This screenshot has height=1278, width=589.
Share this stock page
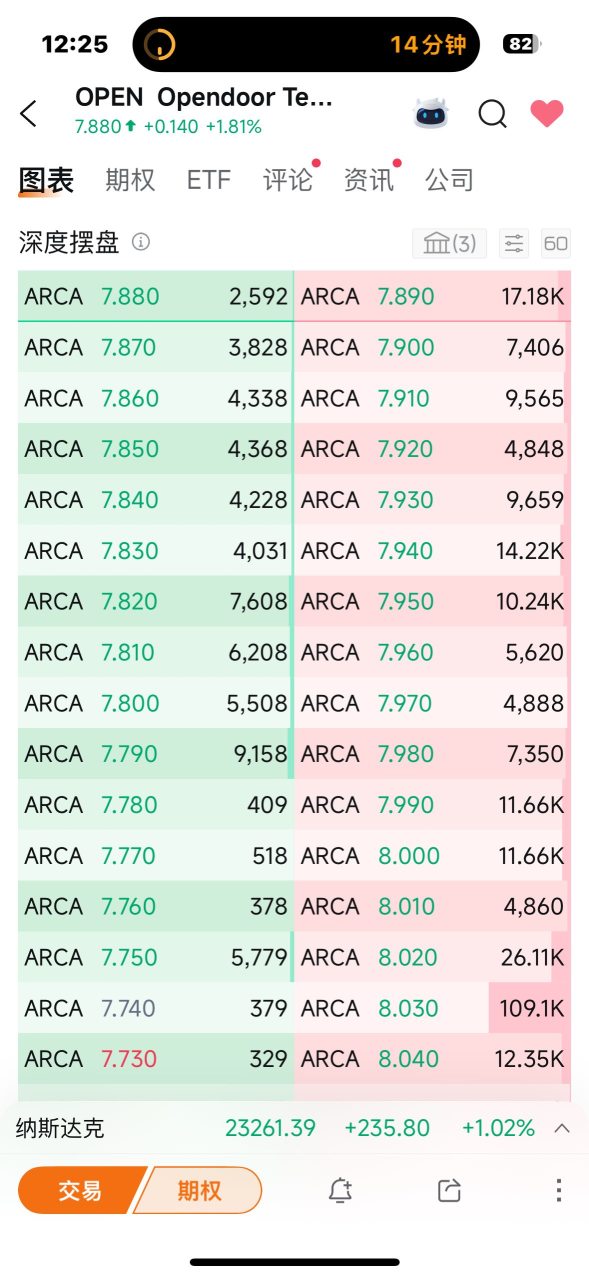point(449,1190)
